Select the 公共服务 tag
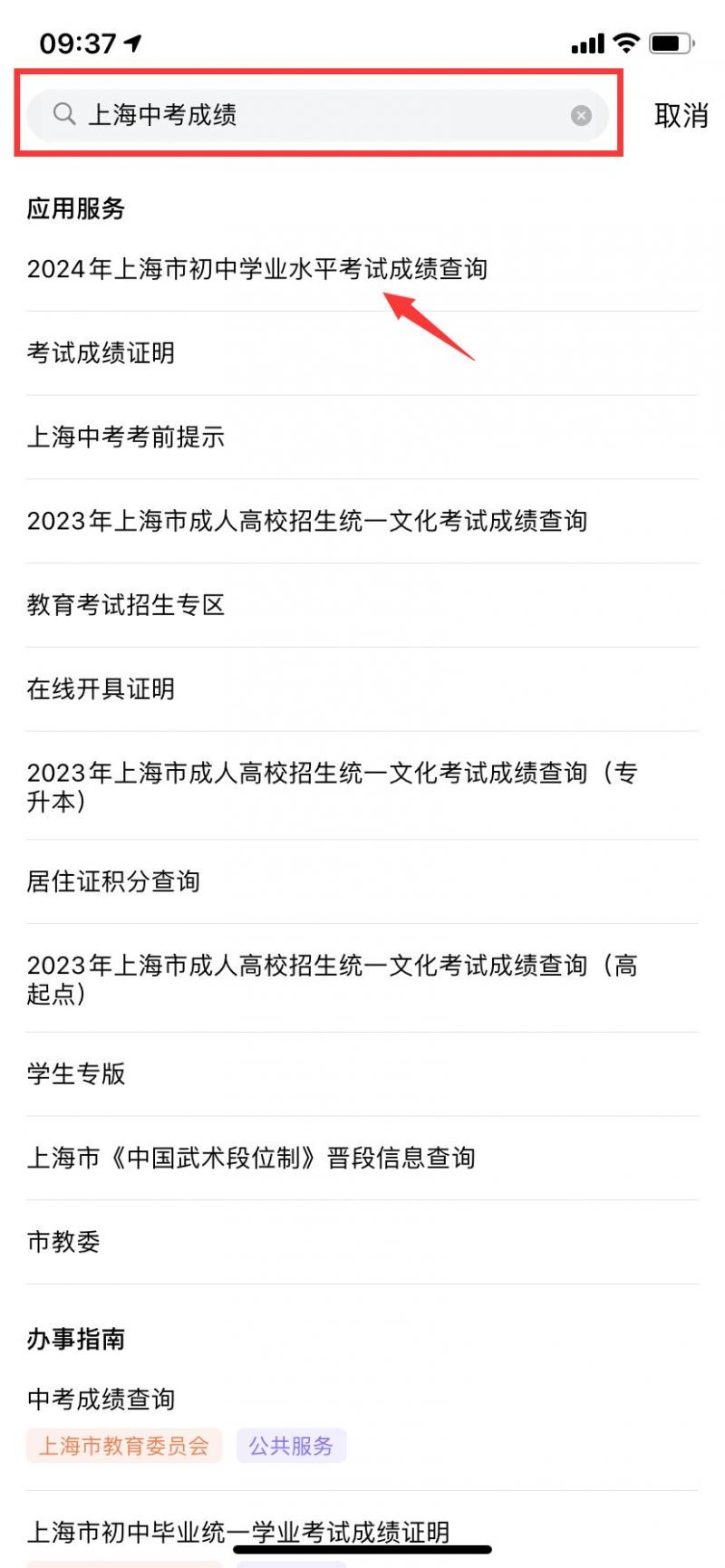 (x=292, y=1446)
